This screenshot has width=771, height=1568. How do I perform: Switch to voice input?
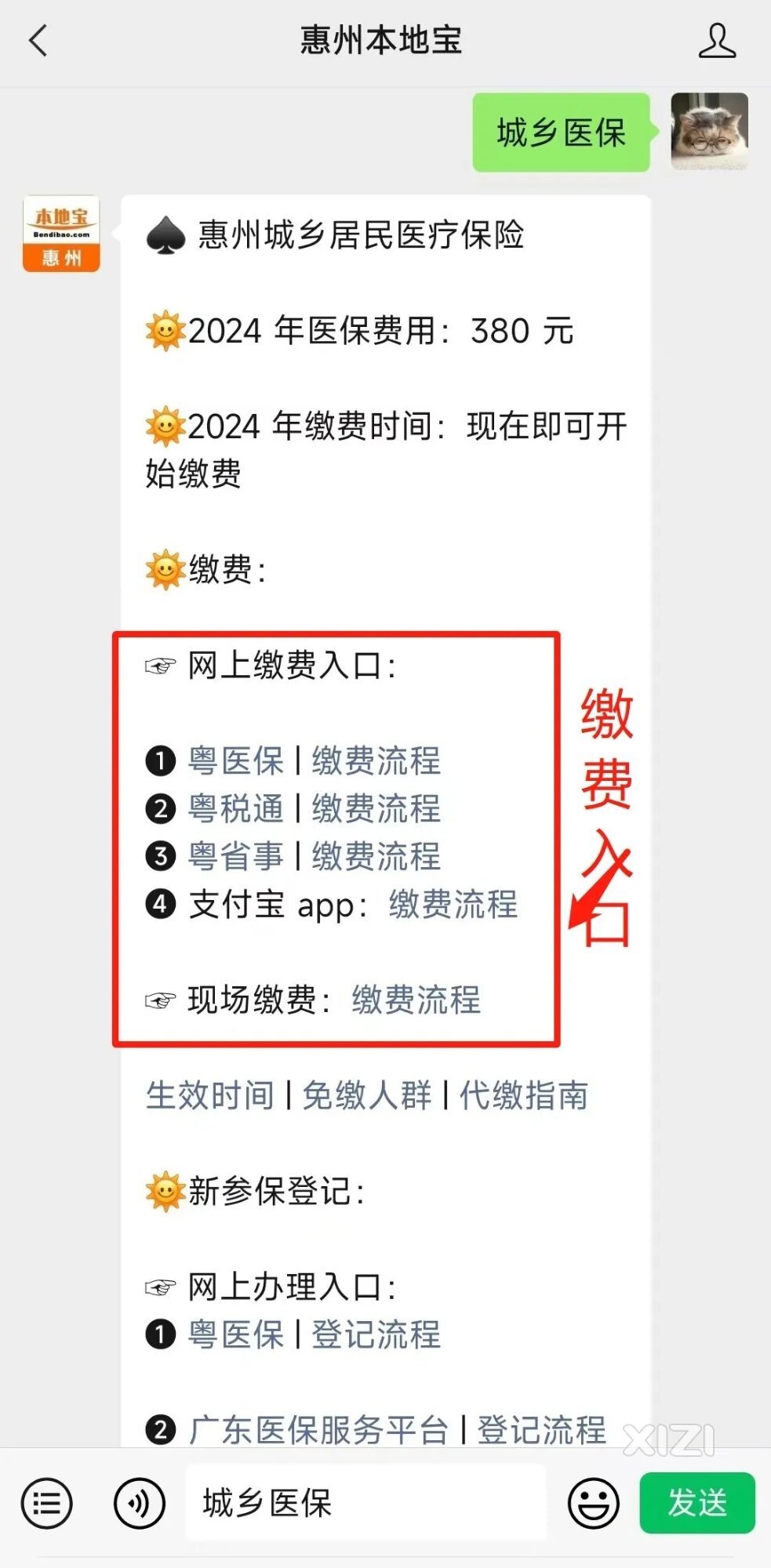click(x=139, y=1504)
